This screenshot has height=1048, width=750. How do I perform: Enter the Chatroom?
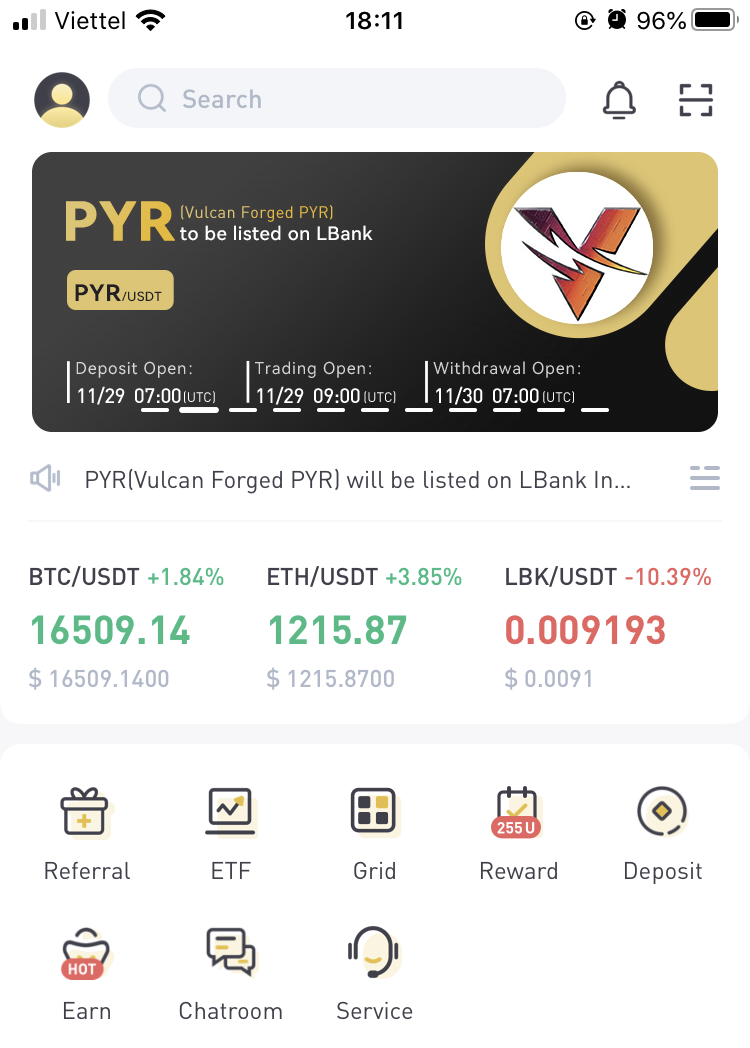230,973
